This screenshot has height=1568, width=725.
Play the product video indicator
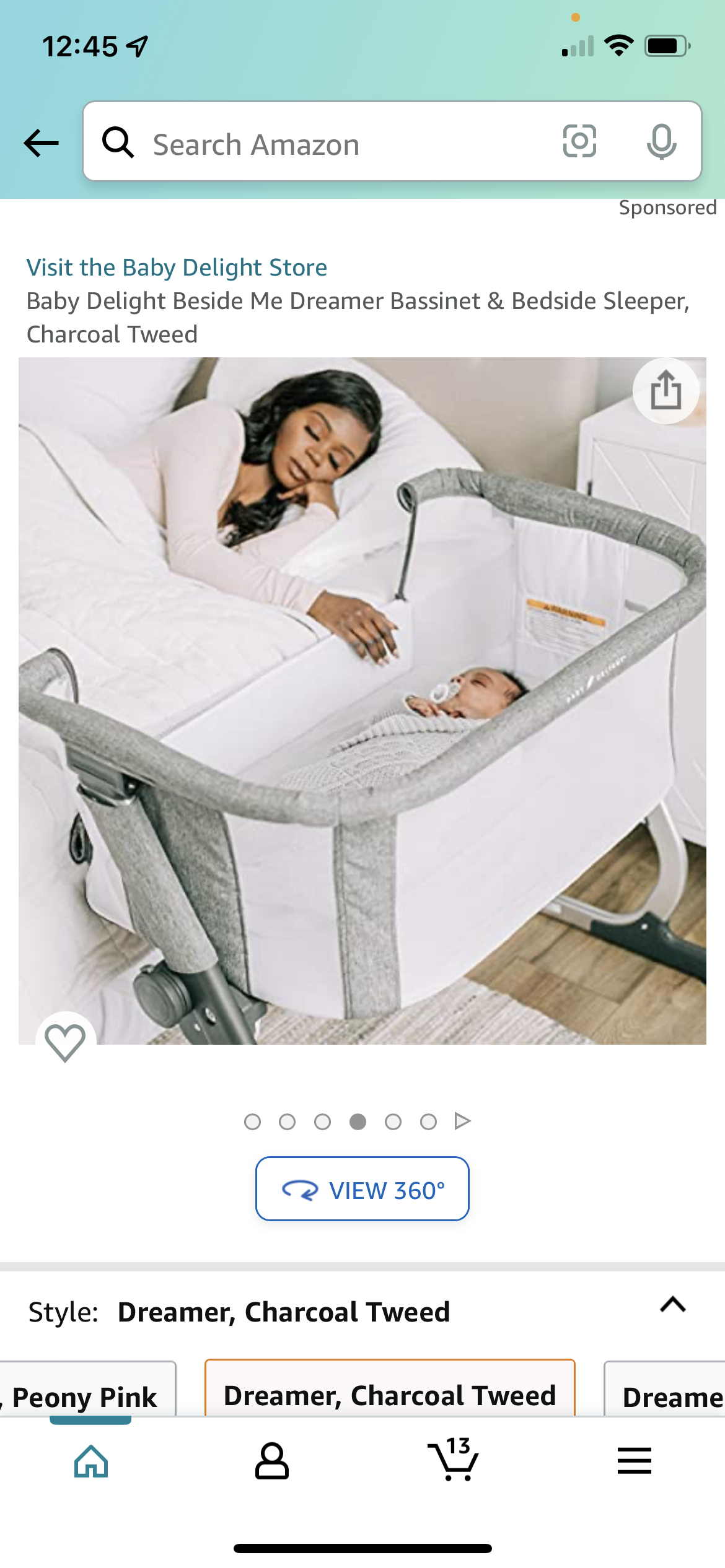tap(462, 1122)
